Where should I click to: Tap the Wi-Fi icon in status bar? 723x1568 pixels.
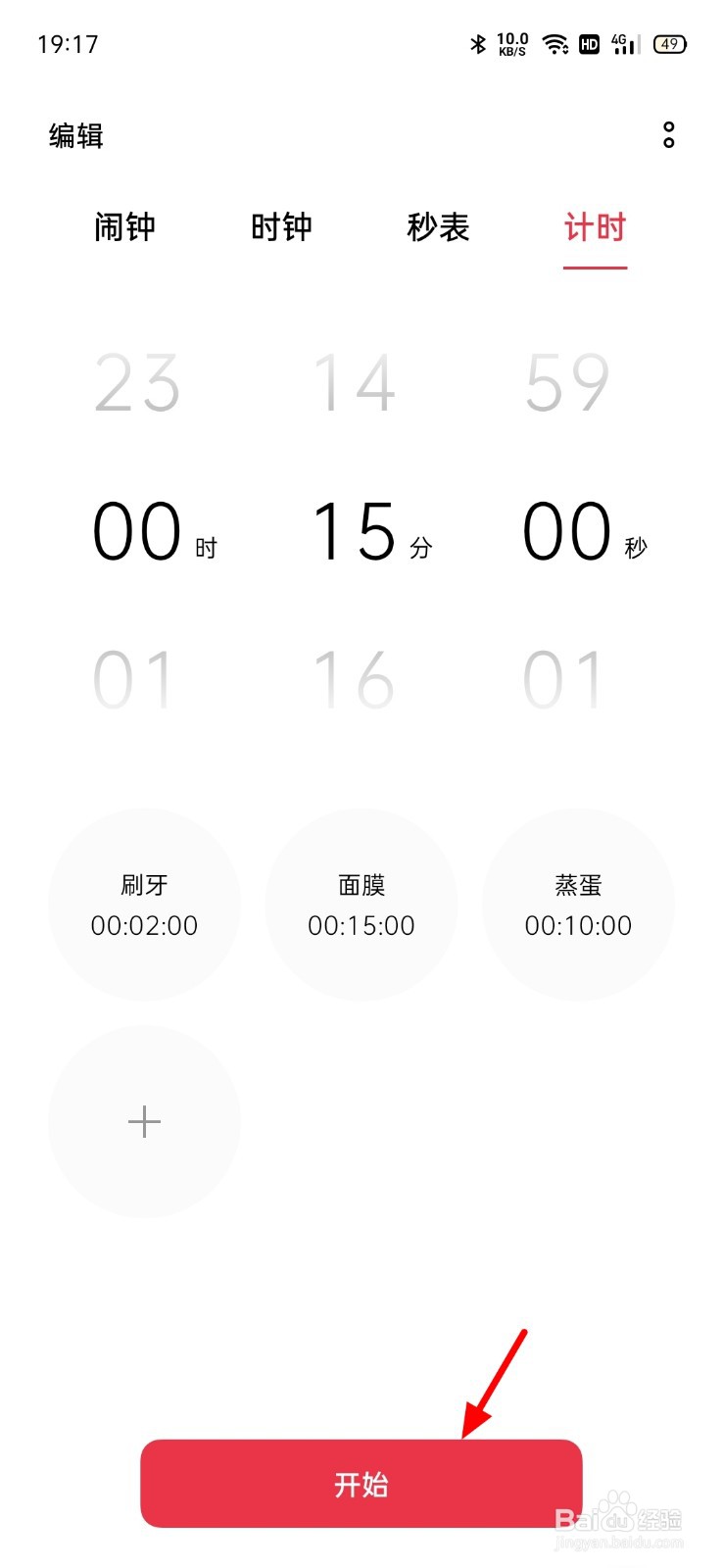click(555, 44)
